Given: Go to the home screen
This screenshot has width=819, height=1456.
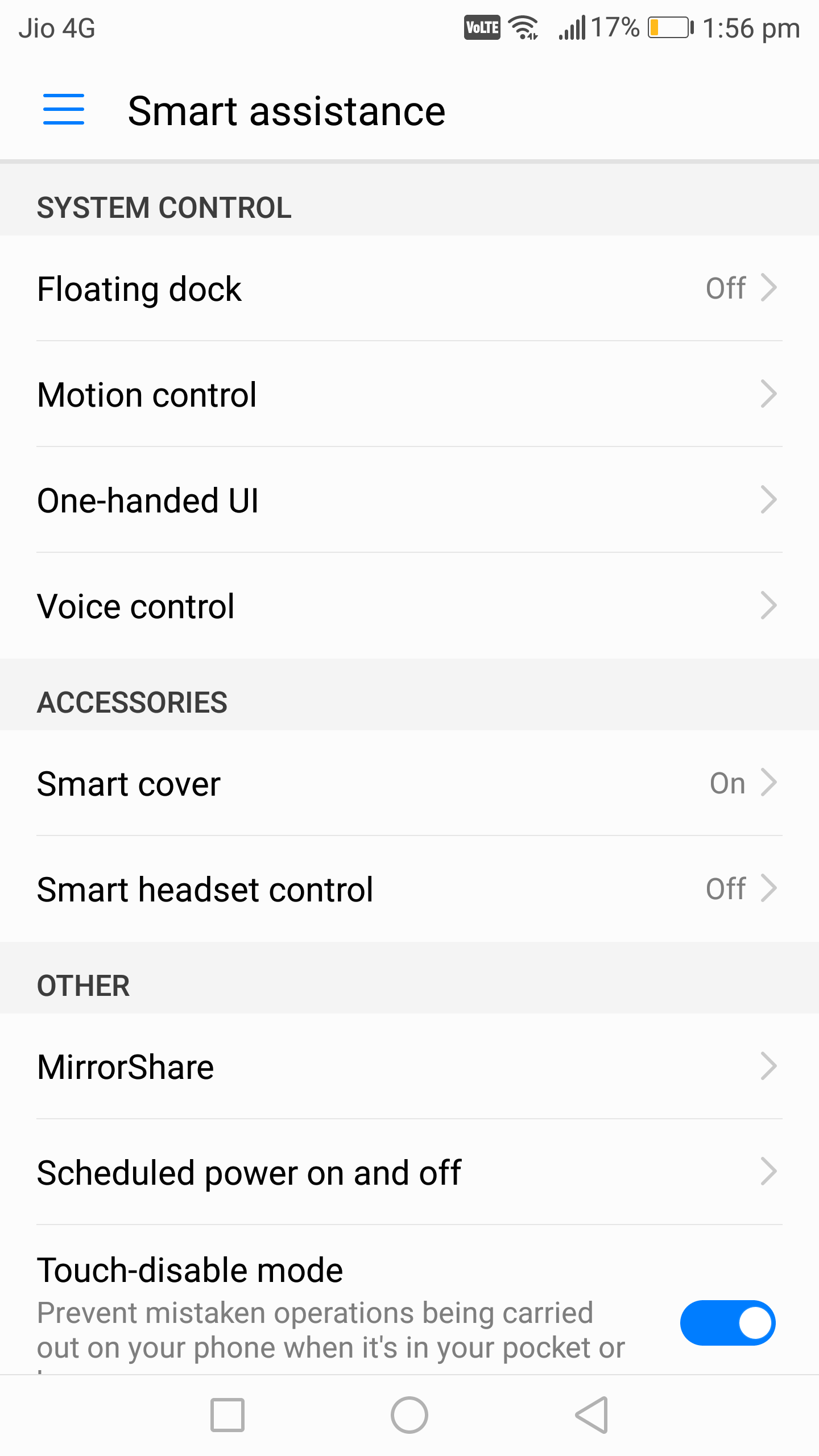Looking at the screenshot, I should coord(409,1415).
